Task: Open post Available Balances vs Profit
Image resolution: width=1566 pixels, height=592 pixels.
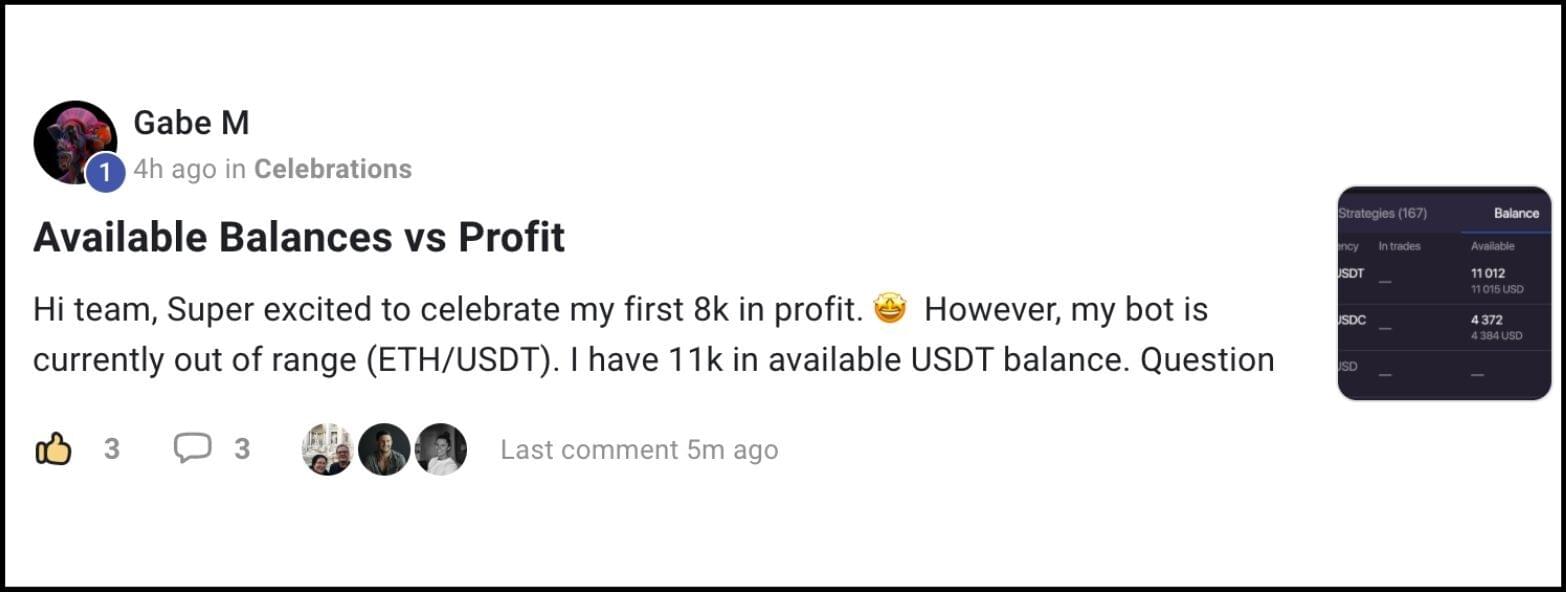Action: pos(299,238)
